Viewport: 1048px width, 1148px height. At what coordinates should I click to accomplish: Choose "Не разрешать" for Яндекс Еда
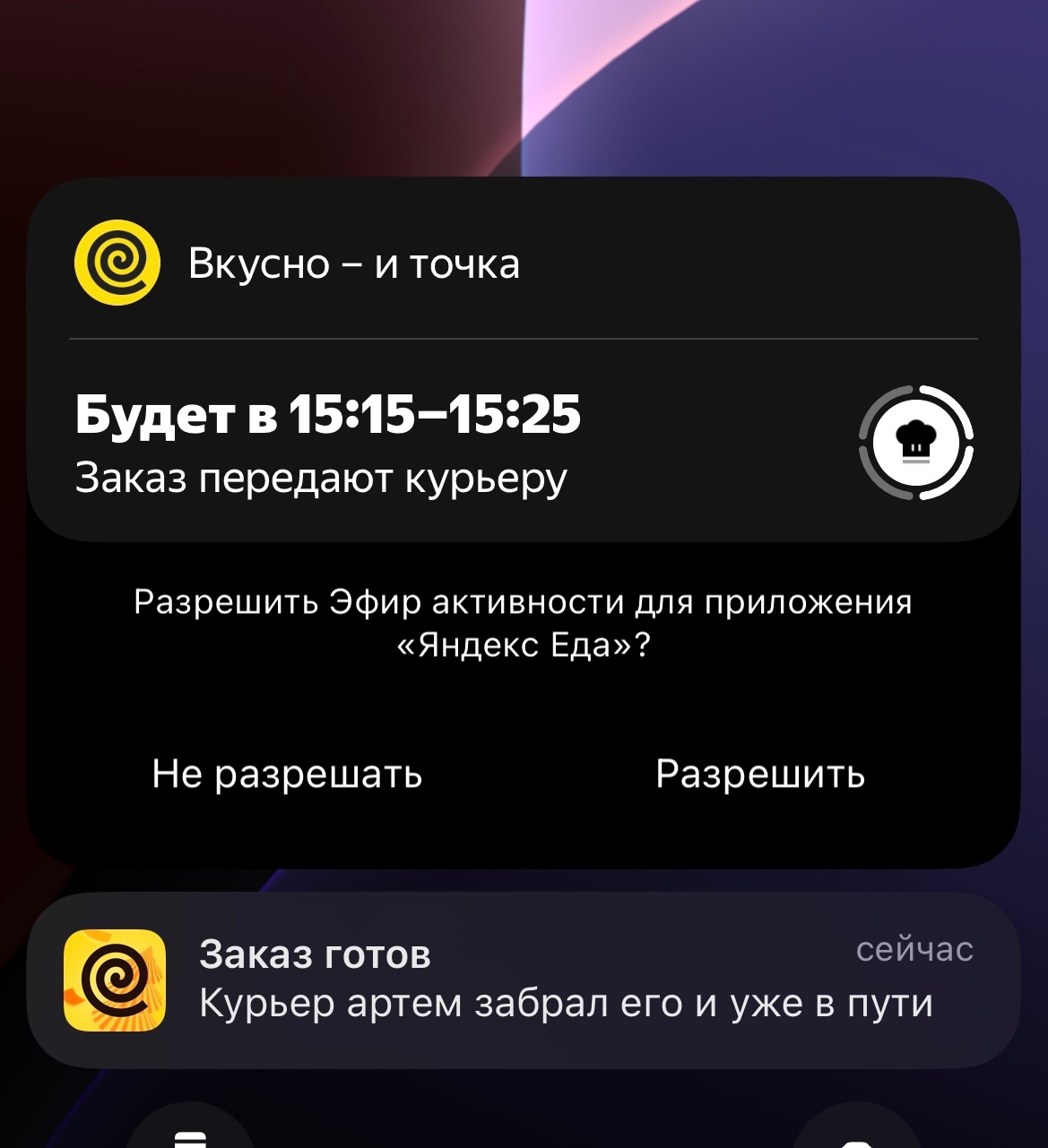point(287,774)
